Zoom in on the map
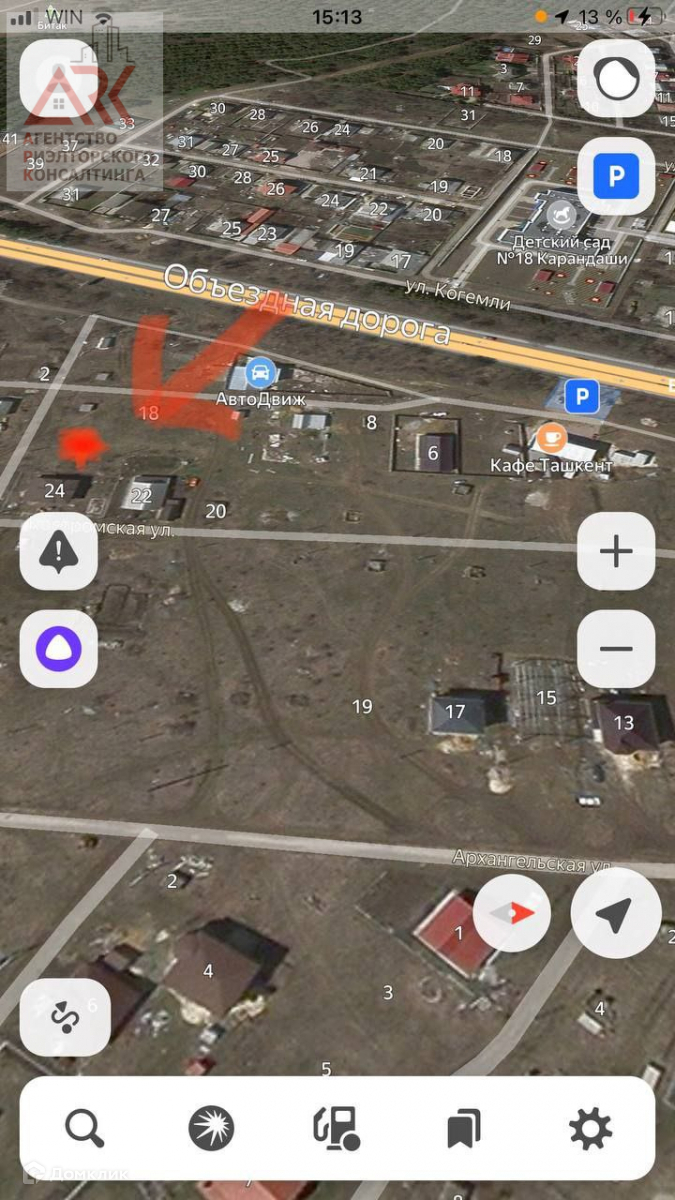 [x=616, y=551]
